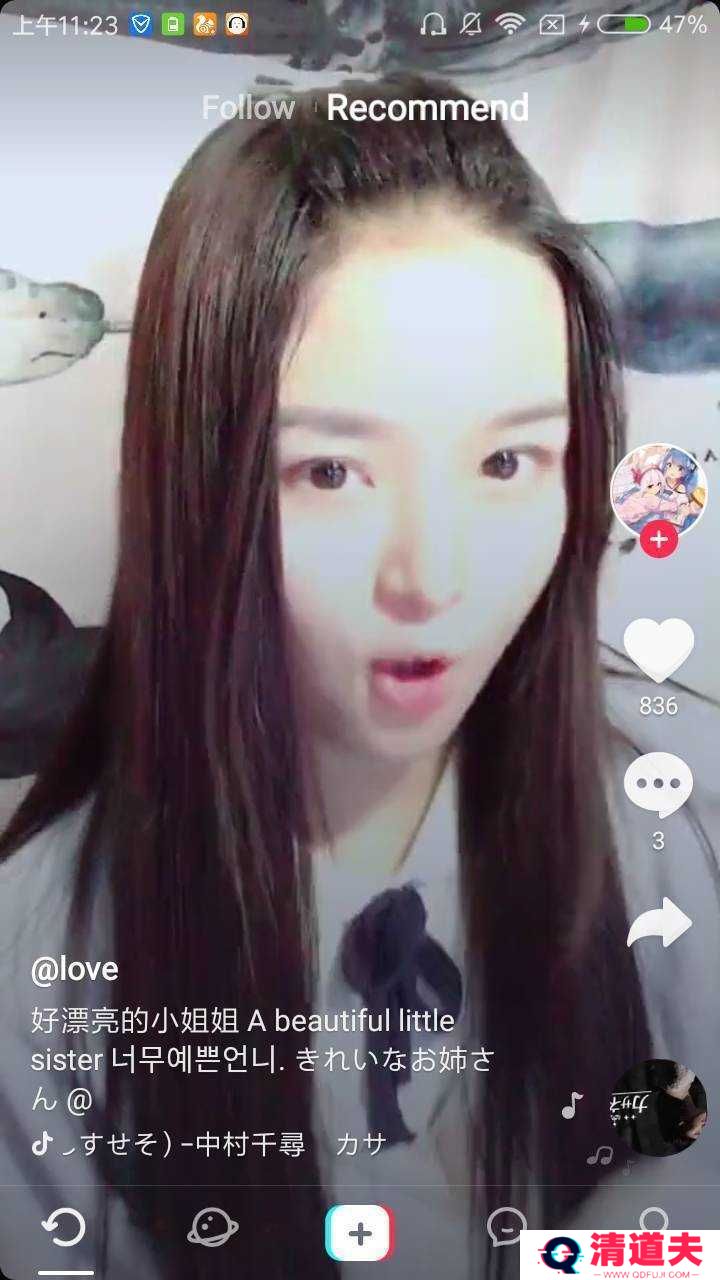The width and height of the screenshot is (720, 1280).
Task: Follow the creator with red plus
Action: [x=658, y=541]
